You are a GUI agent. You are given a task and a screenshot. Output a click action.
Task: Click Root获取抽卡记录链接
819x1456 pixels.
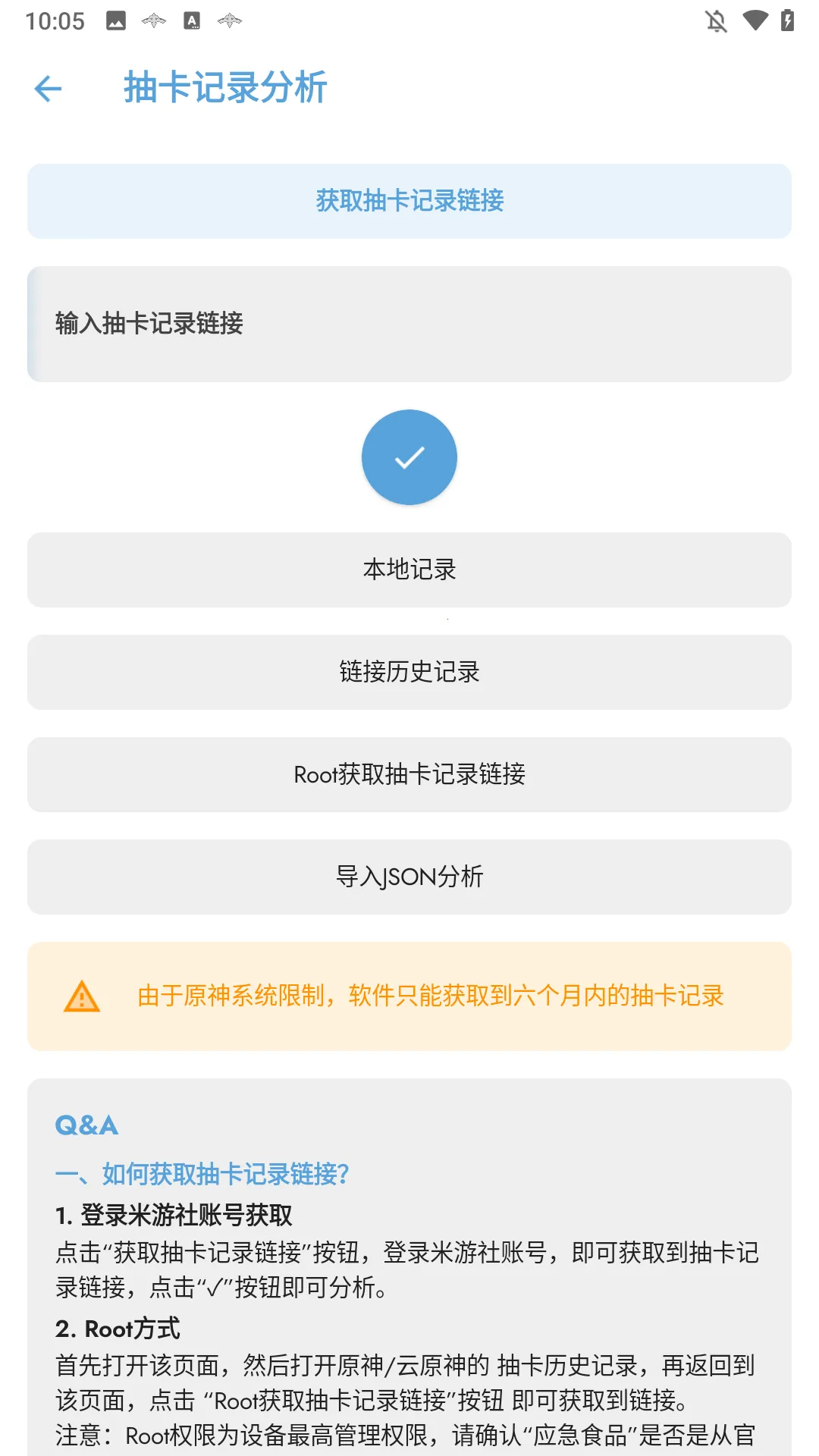pyautogui.click(x=409, y=774)
